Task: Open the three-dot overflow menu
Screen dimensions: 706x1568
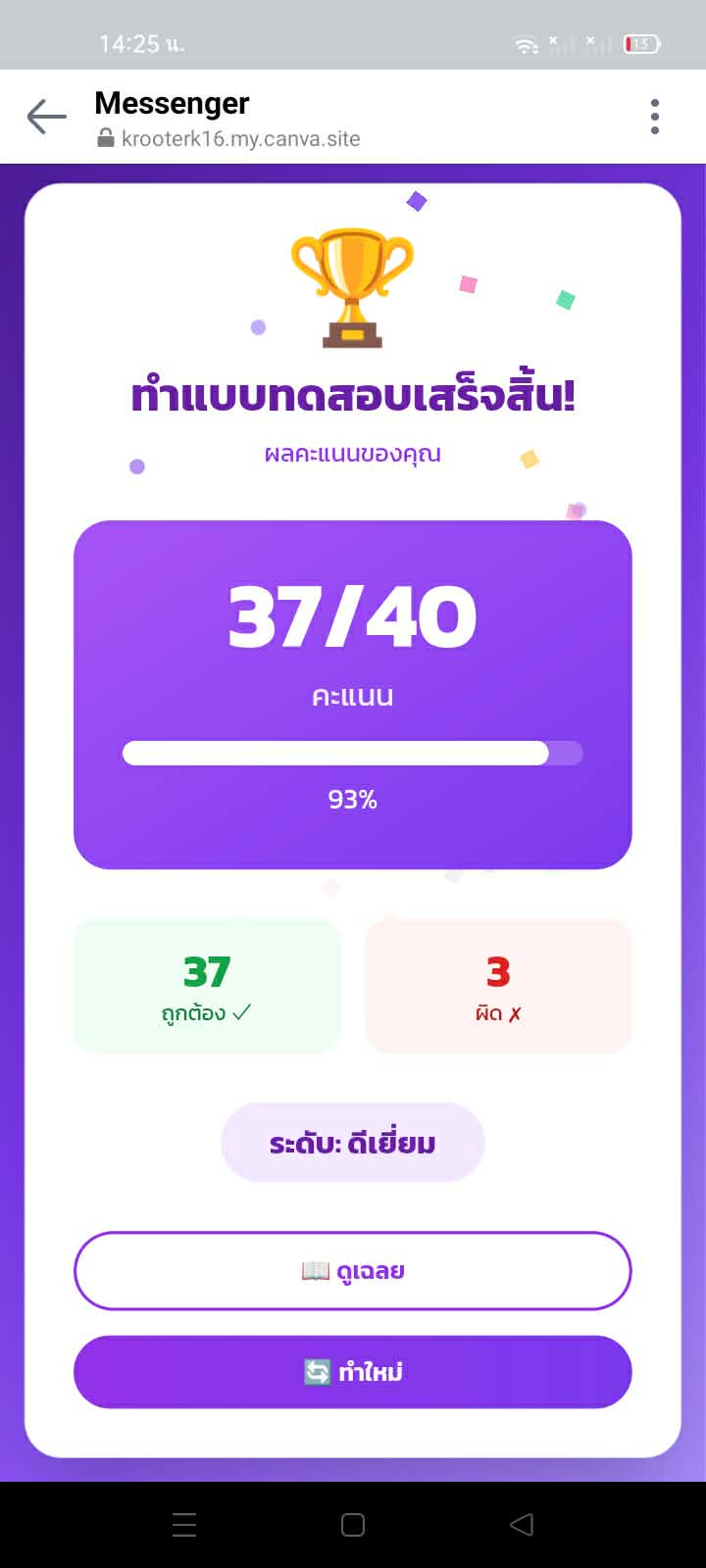Action: (x=654, y=117)
